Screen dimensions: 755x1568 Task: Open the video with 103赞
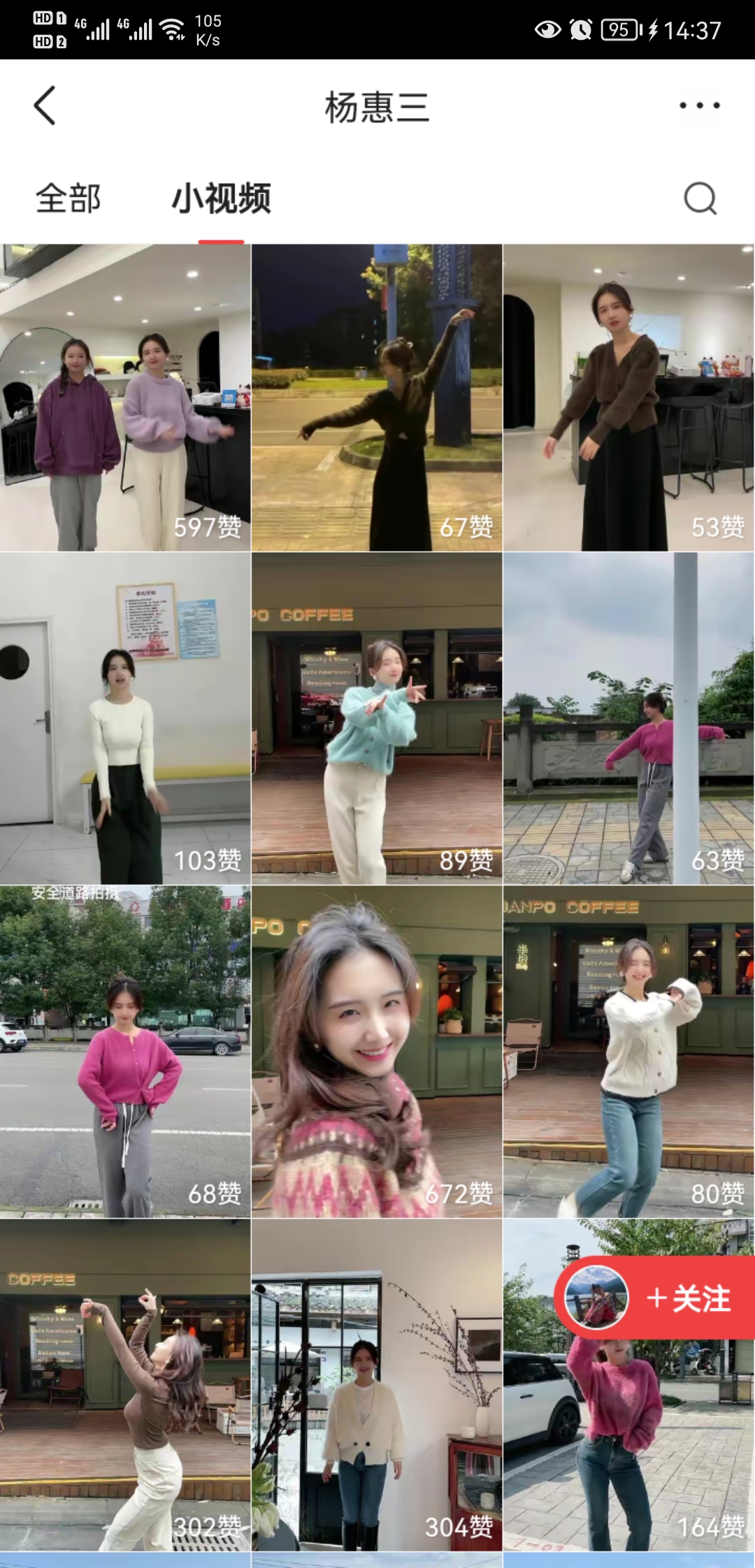click(x=125, y=718)
